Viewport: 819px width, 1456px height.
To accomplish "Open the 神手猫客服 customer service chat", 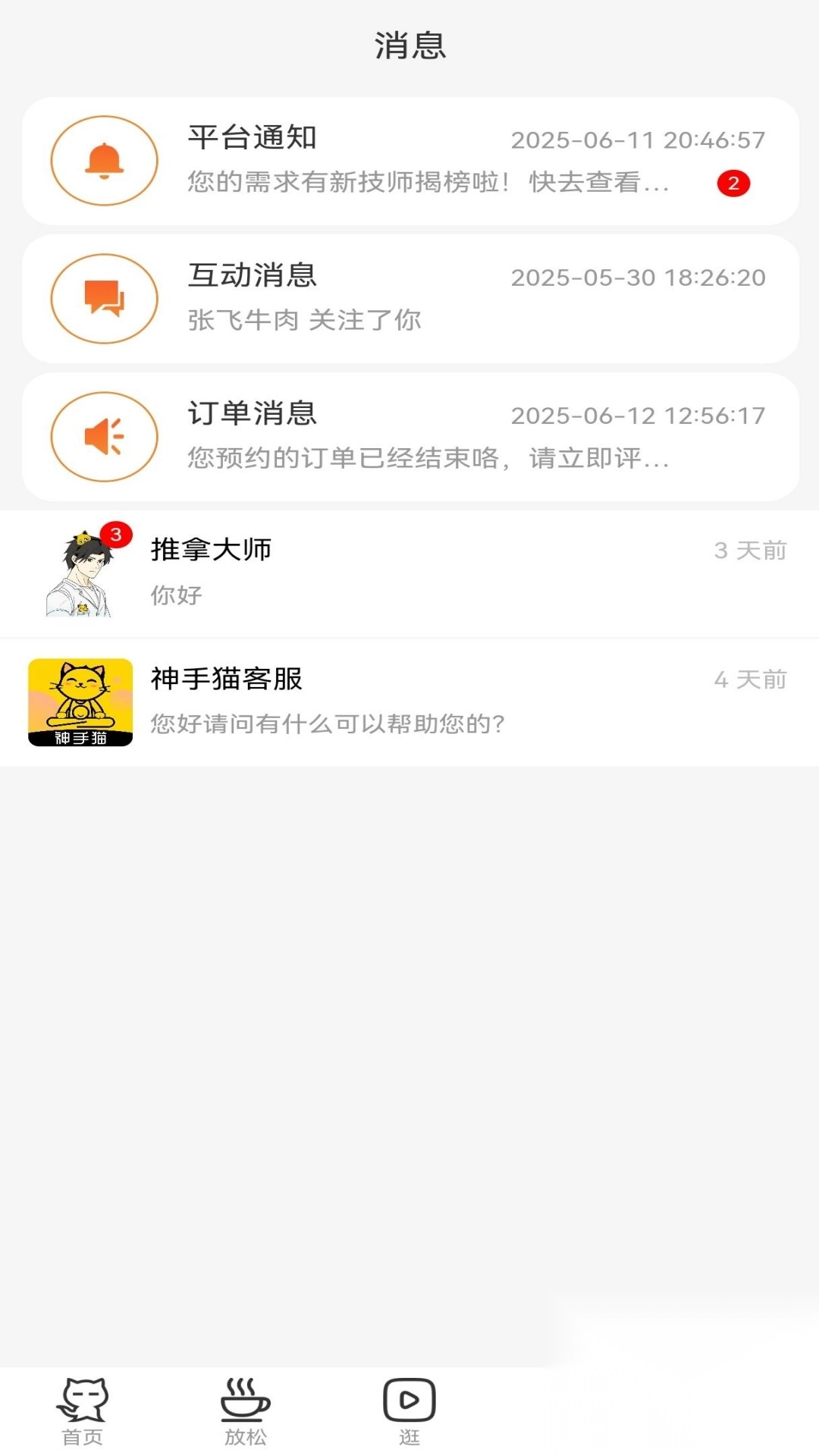I will [x=409, y=702].
